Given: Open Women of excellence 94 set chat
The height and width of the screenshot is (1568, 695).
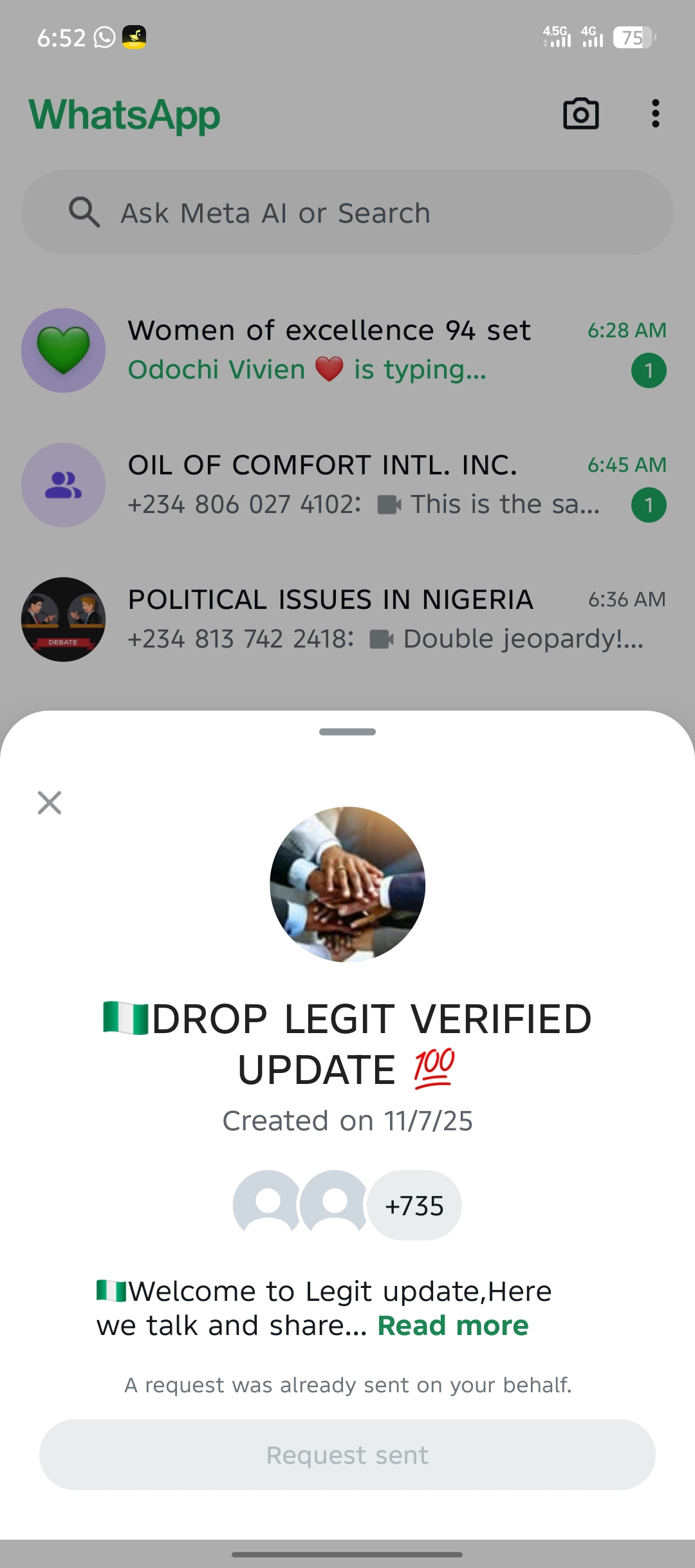Looking at the screenshot, I should (347, 350).
